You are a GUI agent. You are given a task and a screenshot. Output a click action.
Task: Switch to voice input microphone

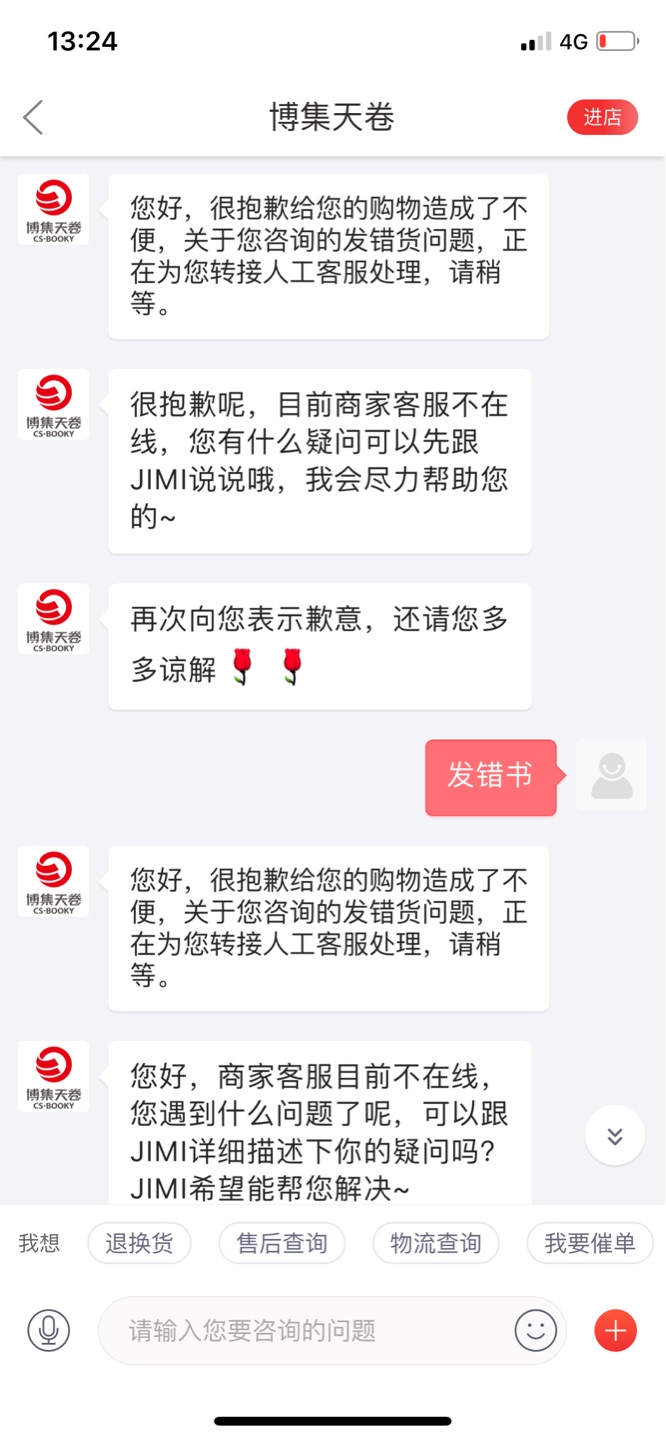pyautogui.click(x=48, y=1330)
